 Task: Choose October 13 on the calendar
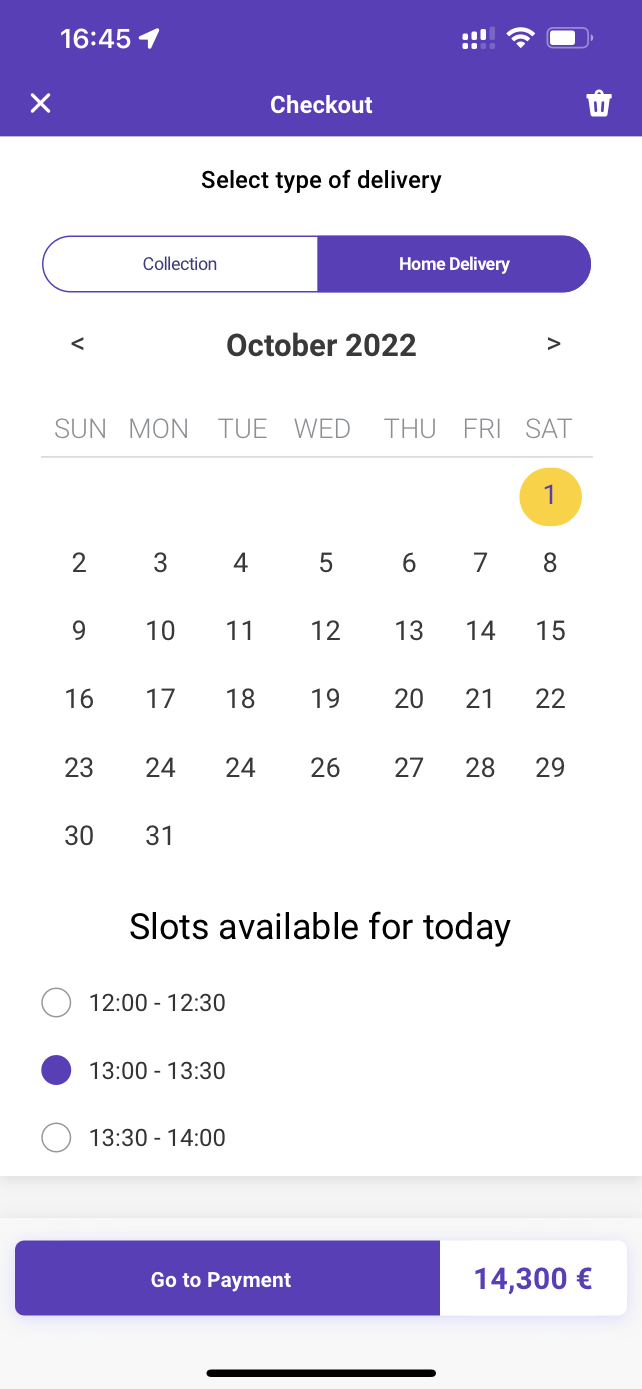pyautogui.click(x=408, y=631)
